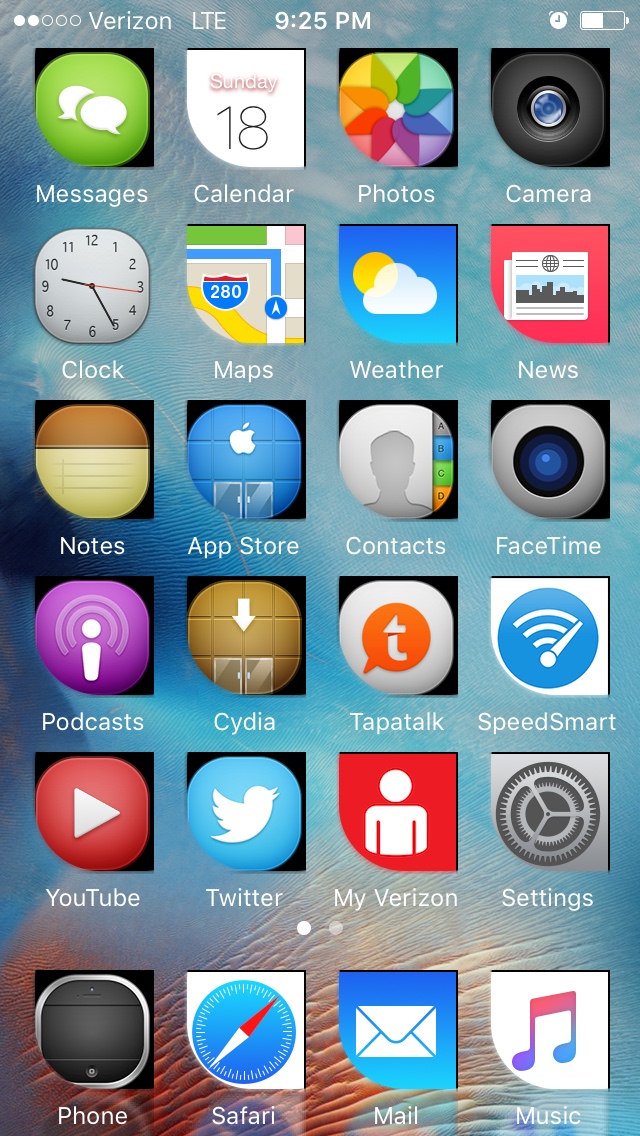Open the Clock app

(x=93, y=285)
